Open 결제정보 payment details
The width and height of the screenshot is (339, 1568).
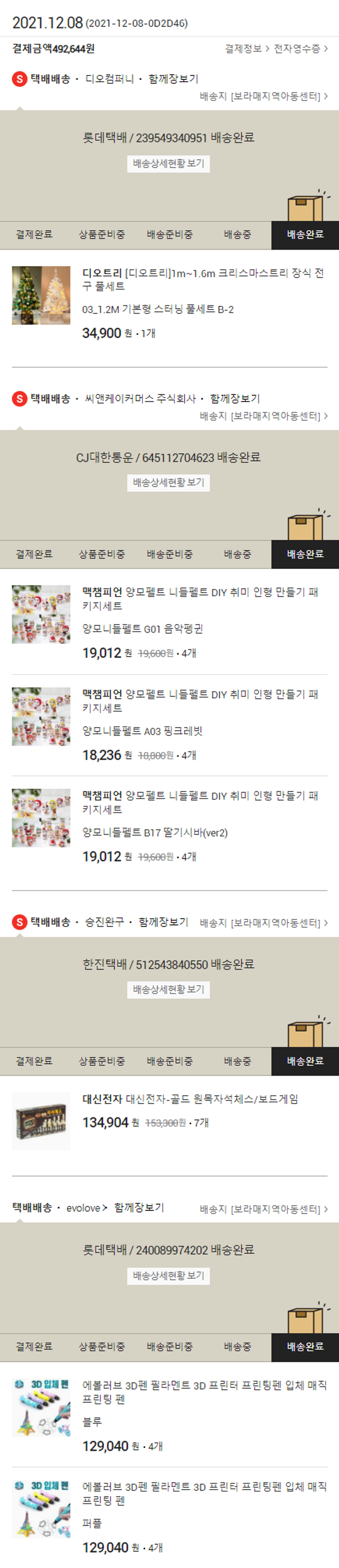pyautogui.click(x=246, y=49)
